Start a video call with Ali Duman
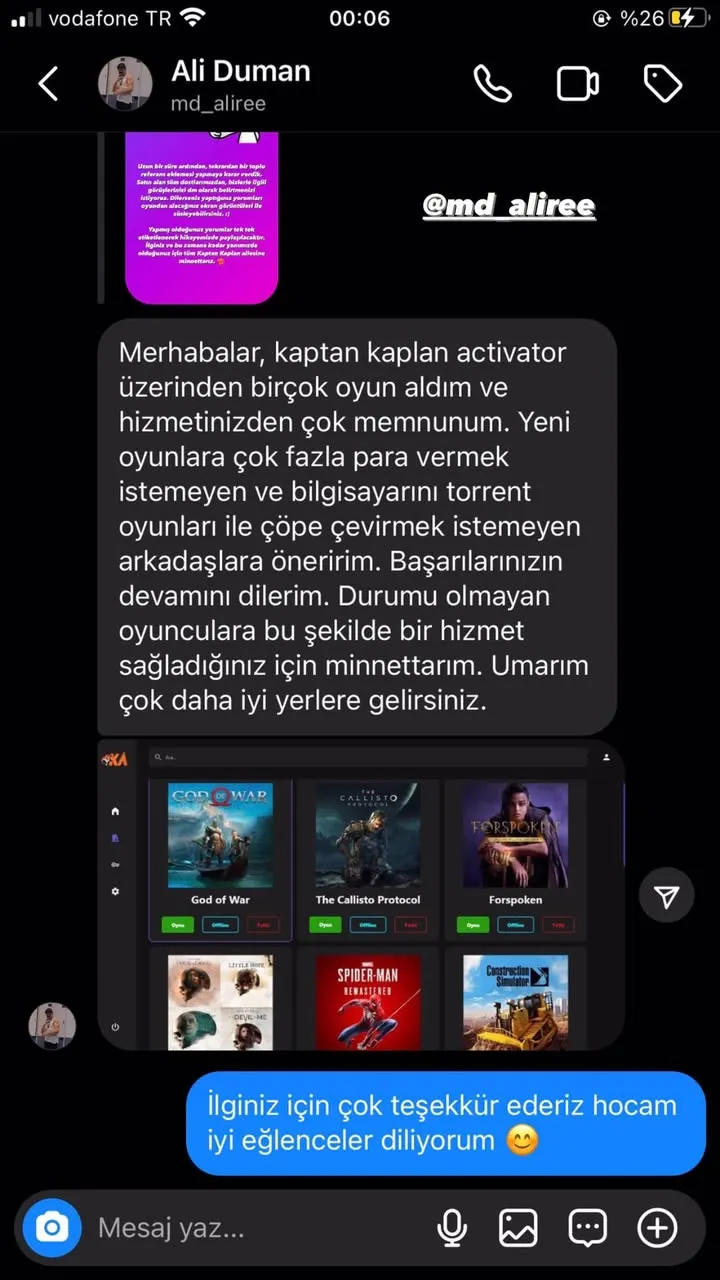The image size is (720, 1280). (578, 84)
